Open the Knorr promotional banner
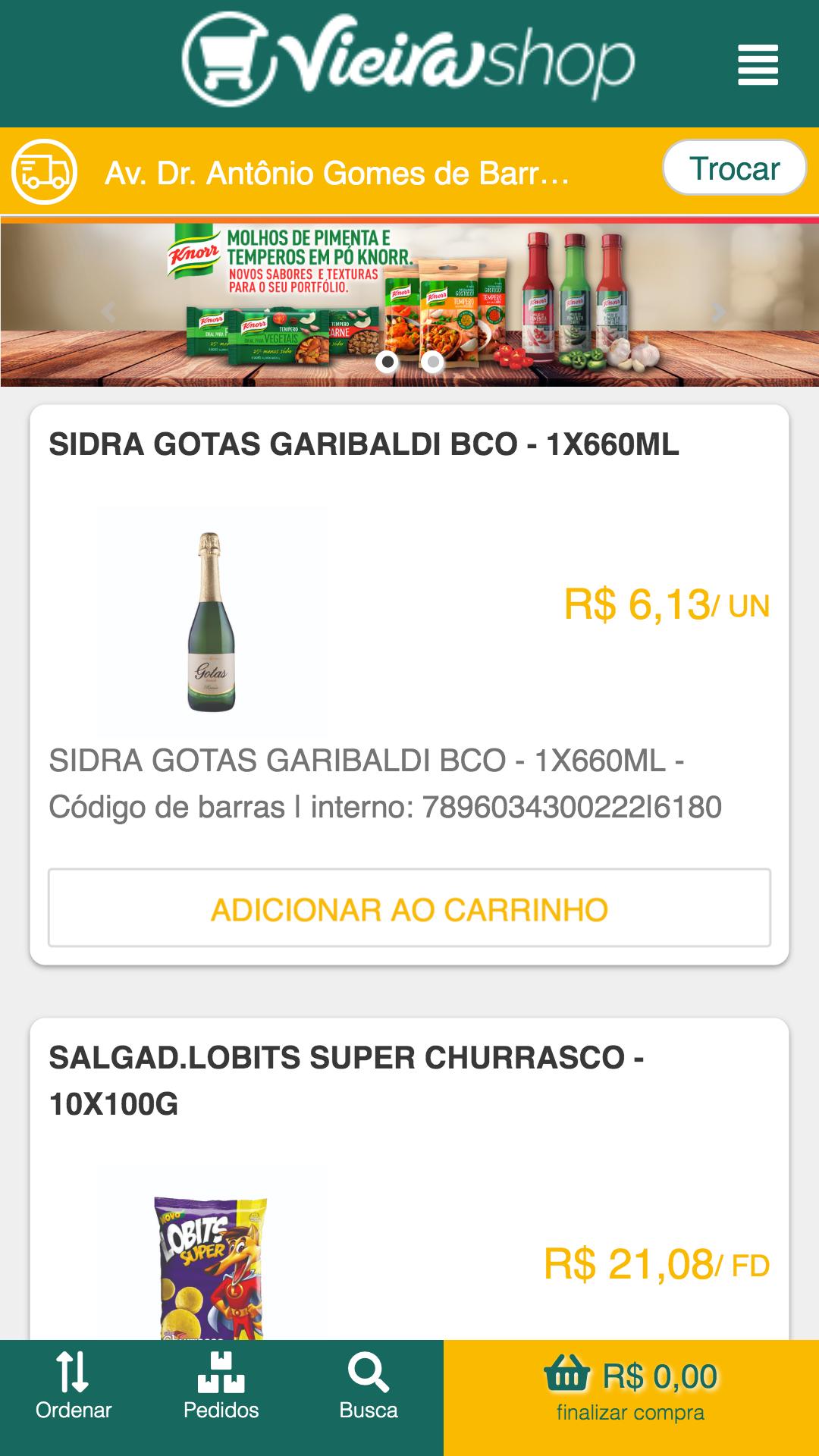This screenshot has height=1456, width=819. coord(409,303)
